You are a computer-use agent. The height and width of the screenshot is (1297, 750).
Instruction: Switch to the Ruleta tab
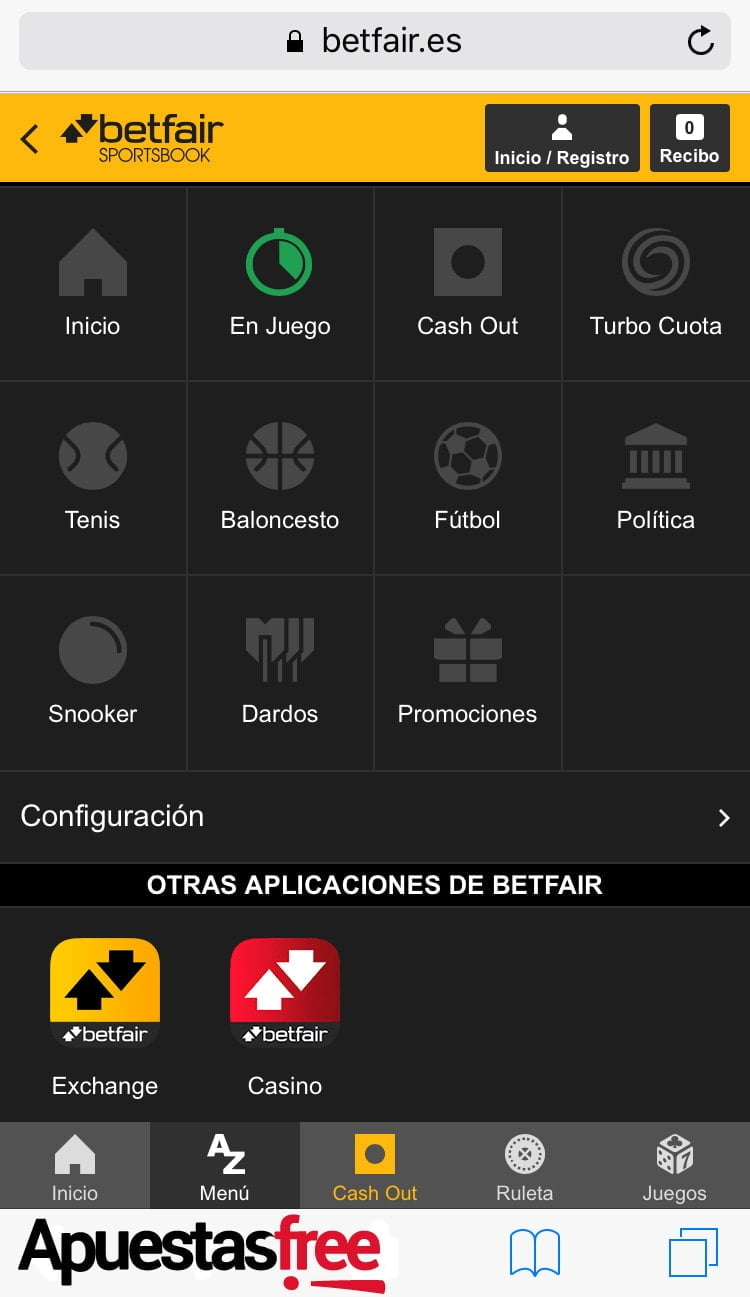pos(525,1167)
